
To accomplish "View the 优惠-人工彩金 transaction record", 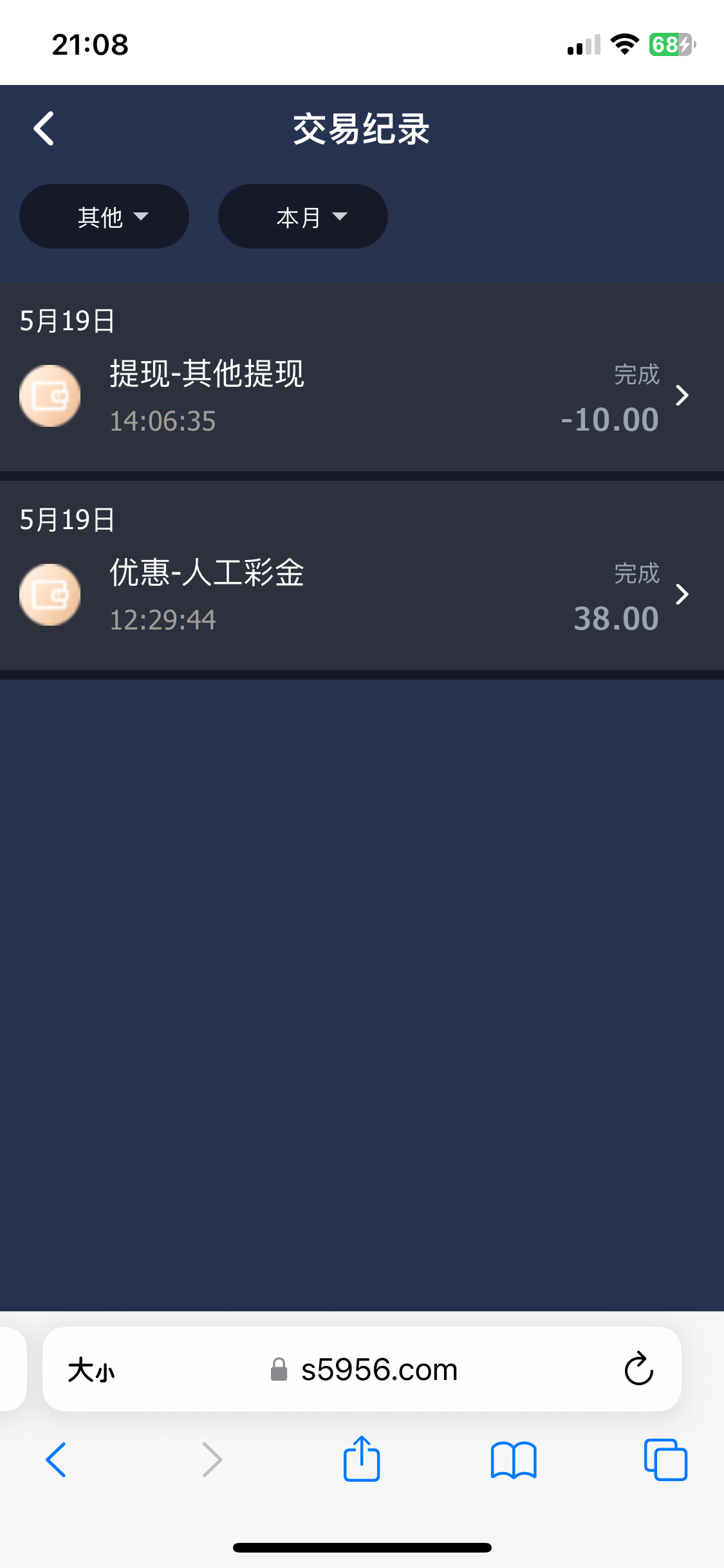I will [x=362, y=595].
